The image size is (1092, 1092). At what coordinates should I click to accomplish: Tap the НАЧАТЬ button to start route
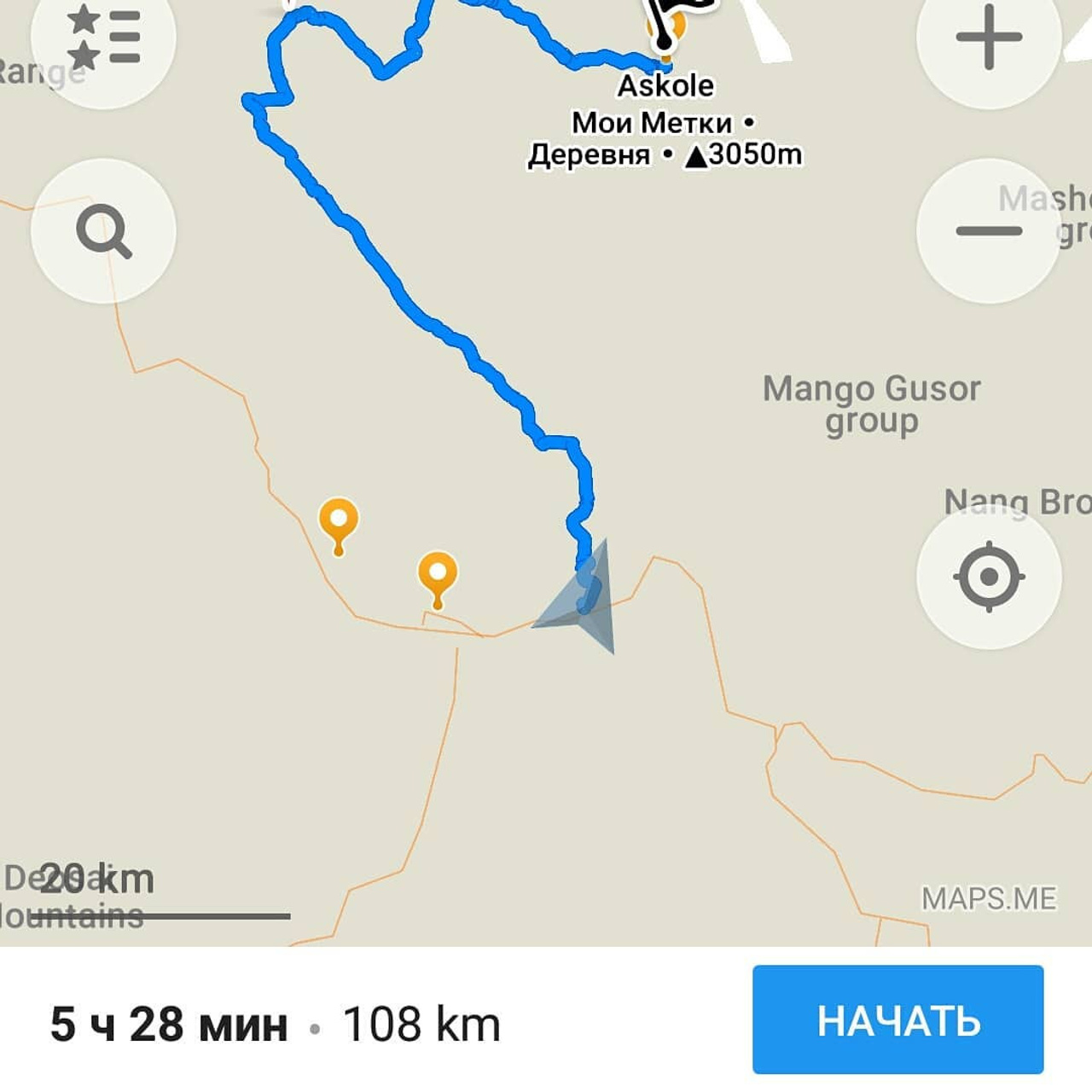[897, 1019]
